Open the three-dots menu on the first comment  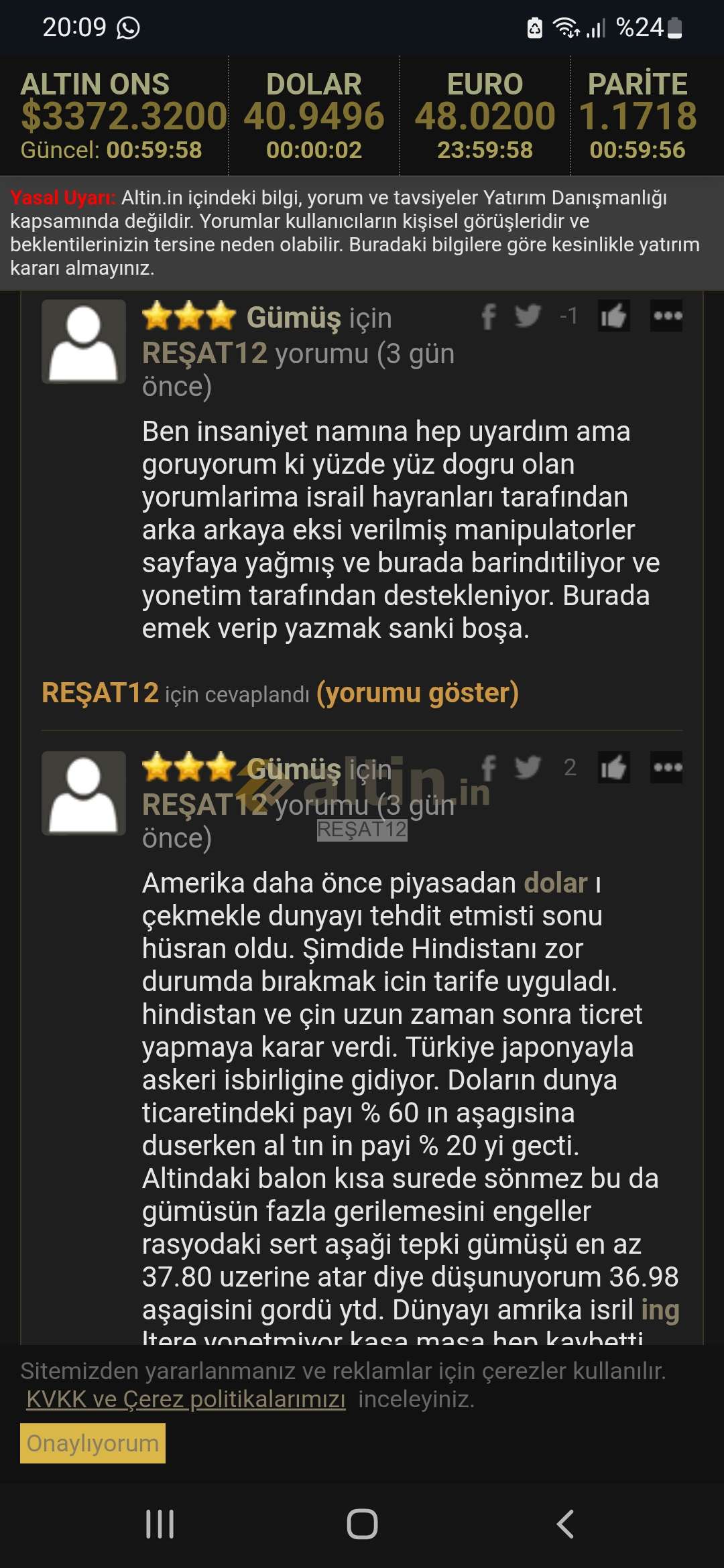667,316
